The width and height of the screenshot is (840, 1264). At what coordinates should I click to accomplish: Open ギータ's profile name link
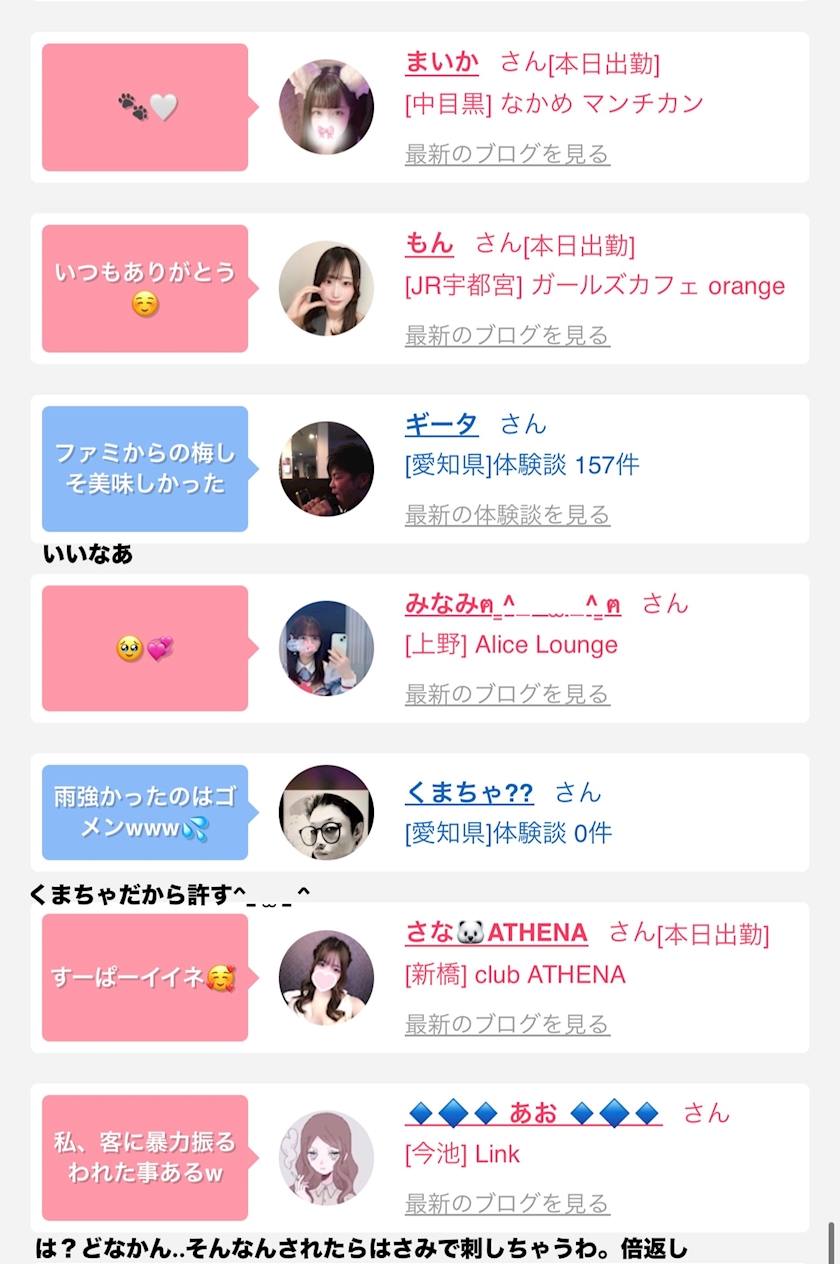click(441, 424)
